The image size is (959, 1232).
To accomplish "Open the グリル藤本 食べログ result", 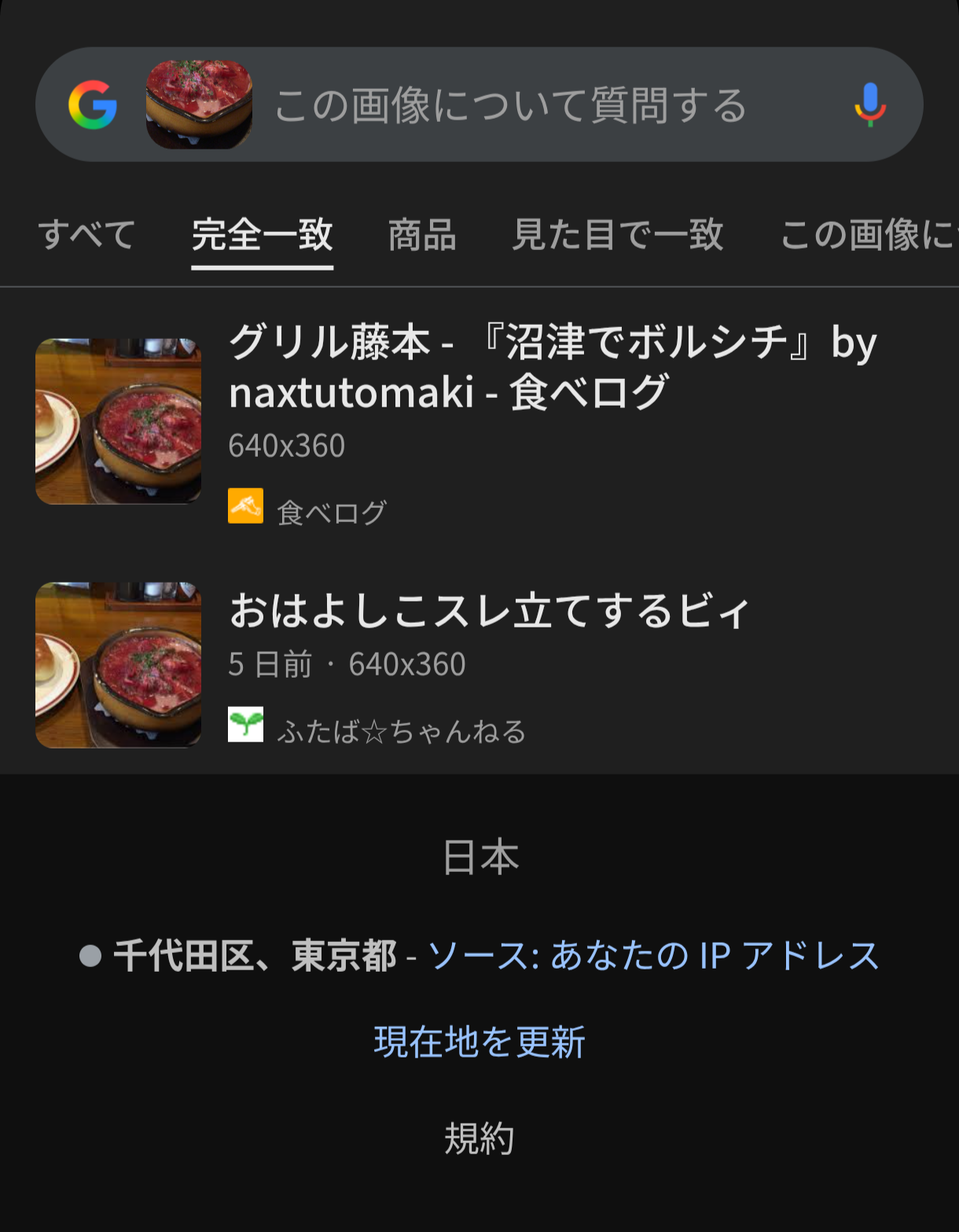I will (479, 421).
